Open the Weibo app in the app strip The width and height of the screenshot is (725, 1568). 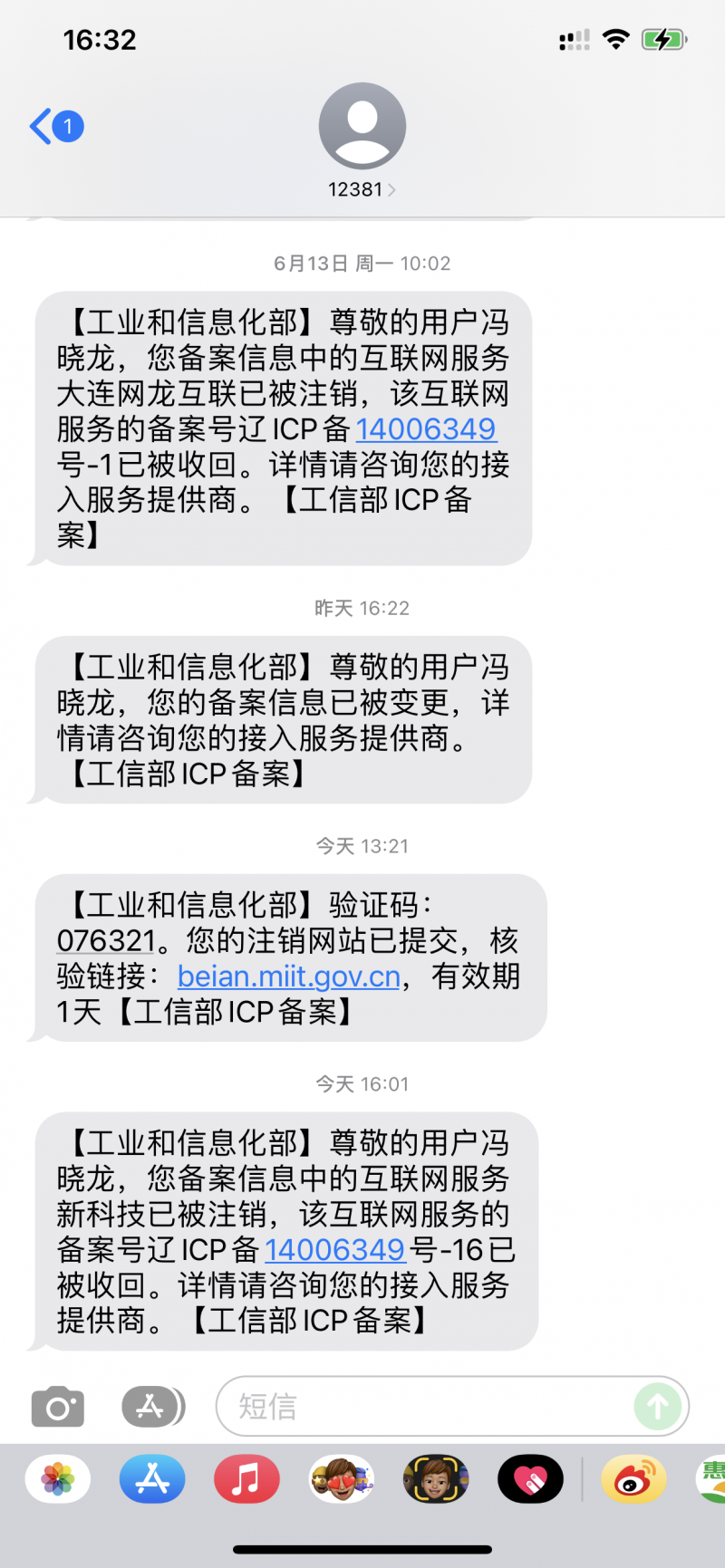(x=633, y=1480)
